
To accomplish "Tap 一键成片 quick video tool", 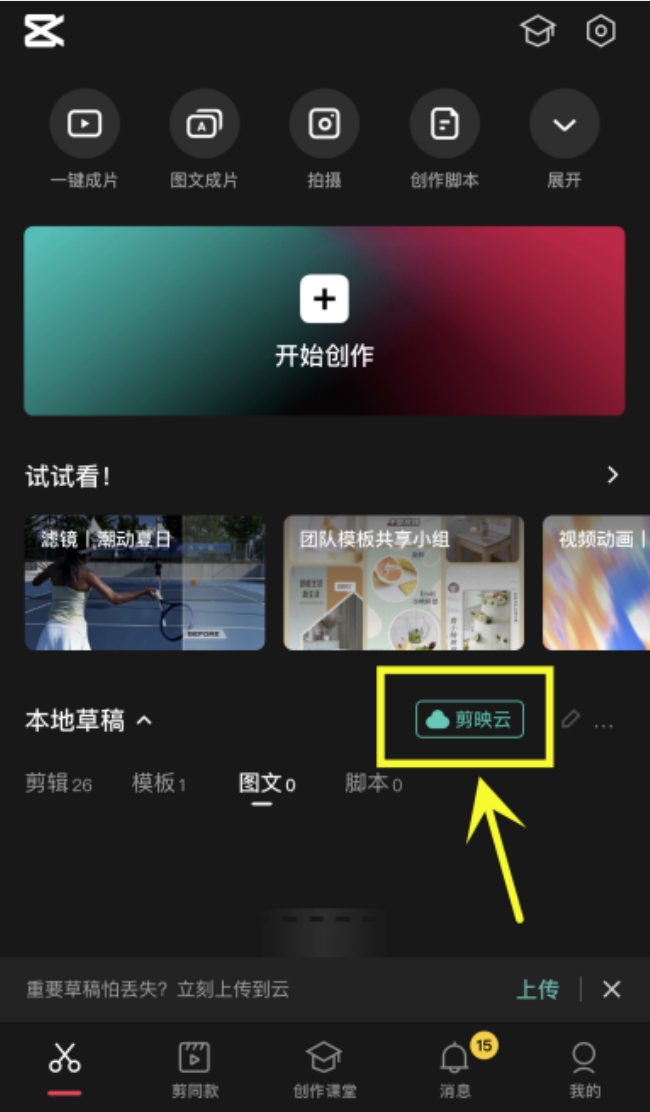I will [x=85, y=124].
